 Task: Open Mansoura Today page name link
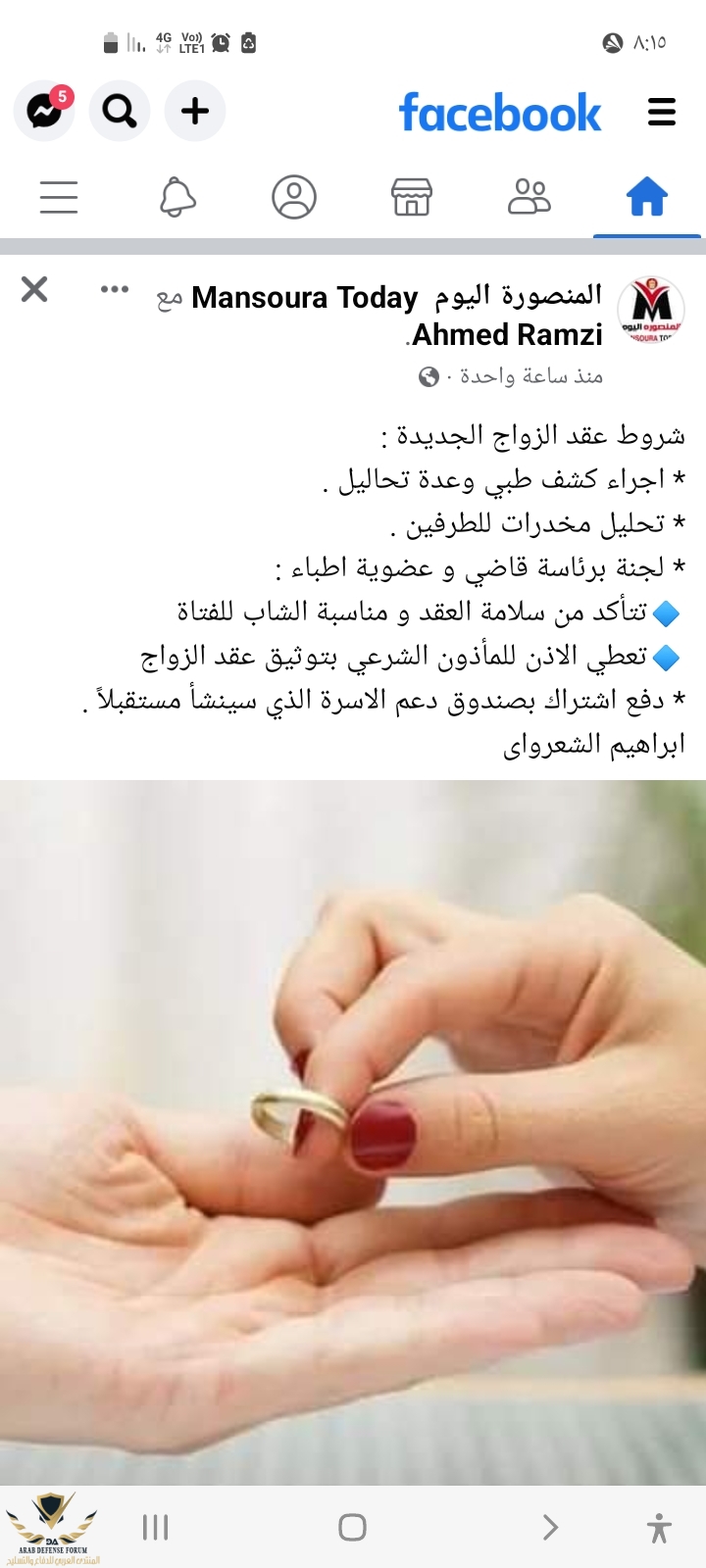click(397, 297)
